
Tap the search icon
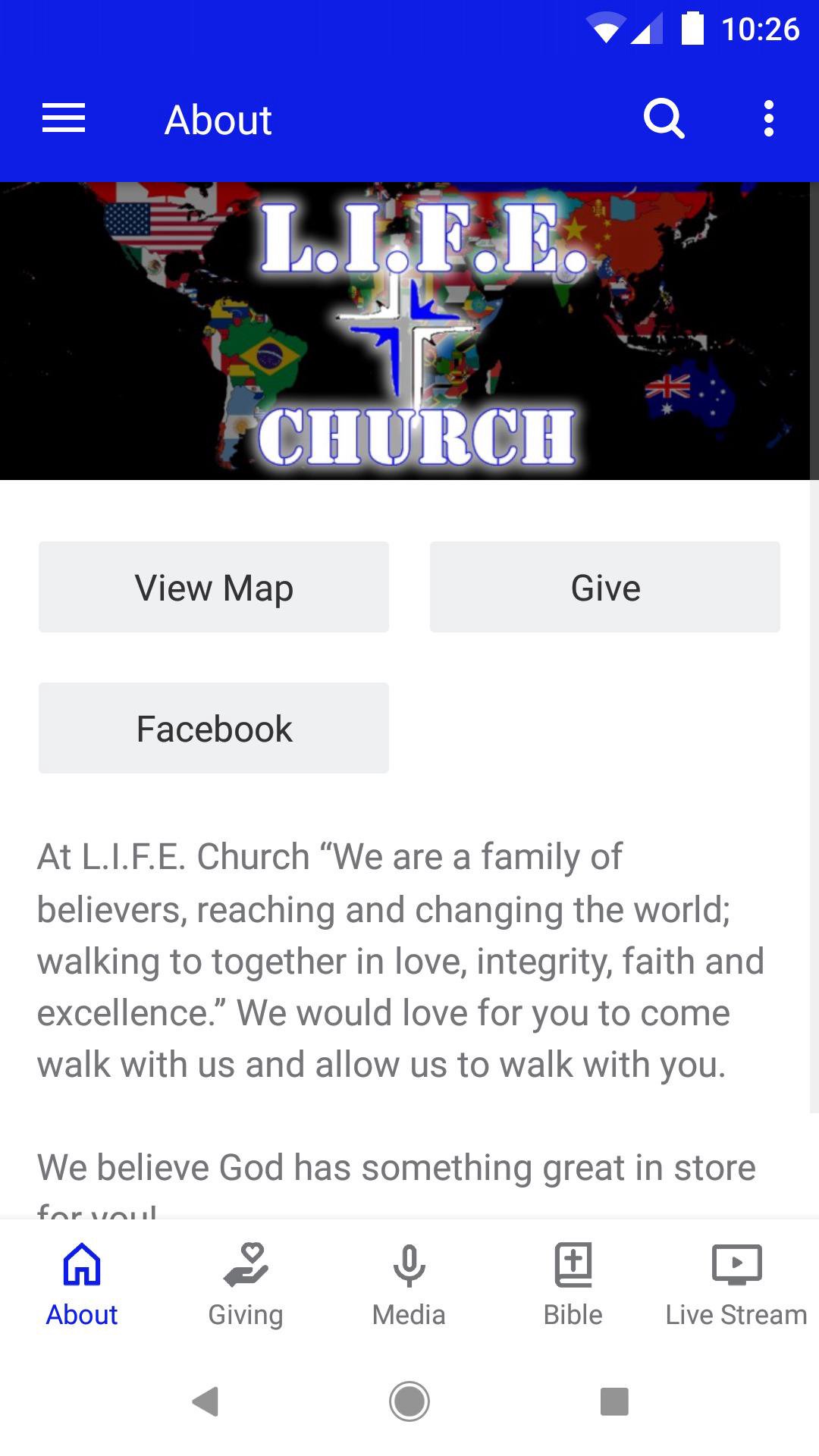coord(664,119)
